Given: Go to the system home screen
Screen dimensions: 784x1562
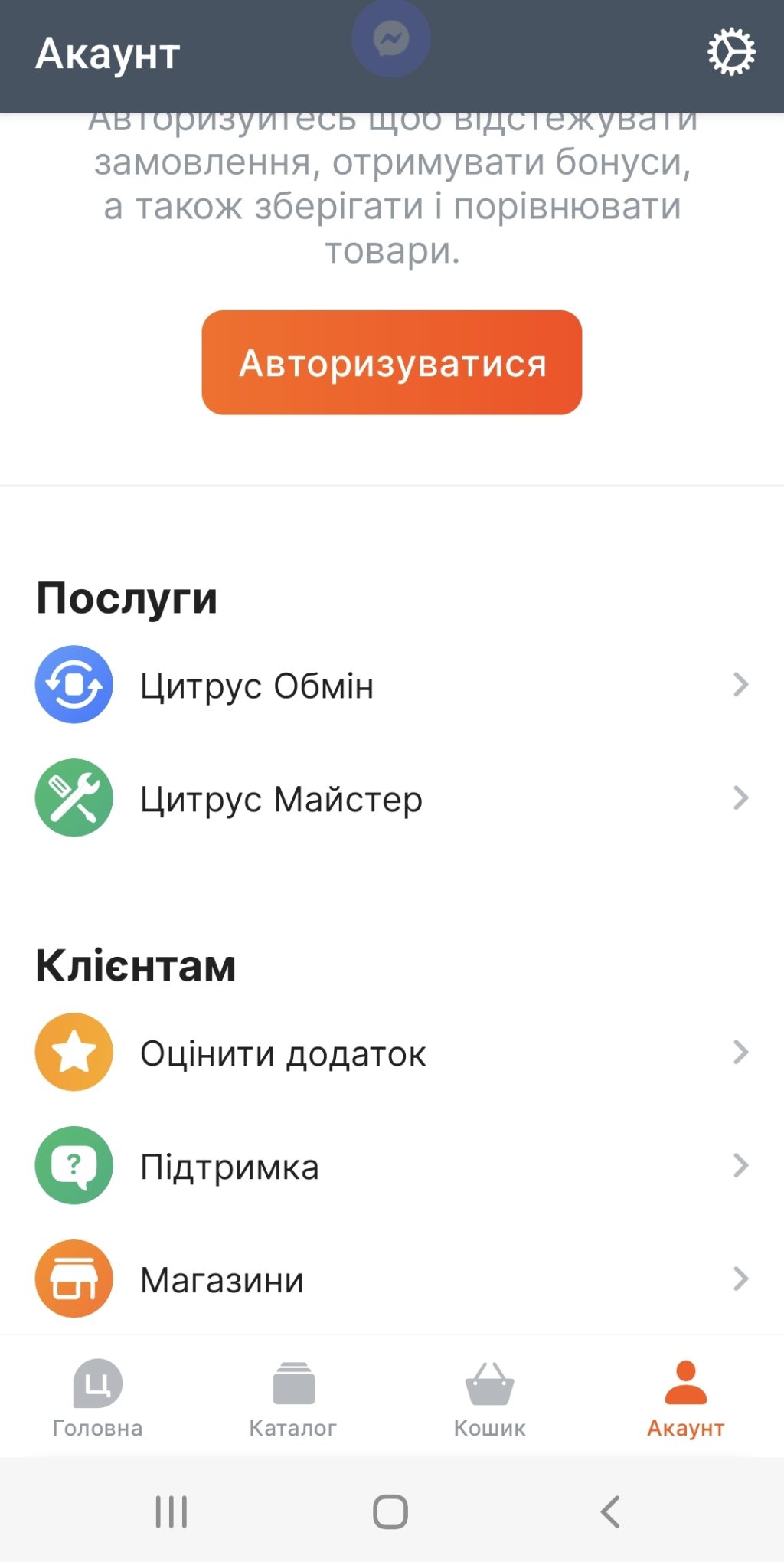Looking at the screenshot, I should tap(390, 1511).
